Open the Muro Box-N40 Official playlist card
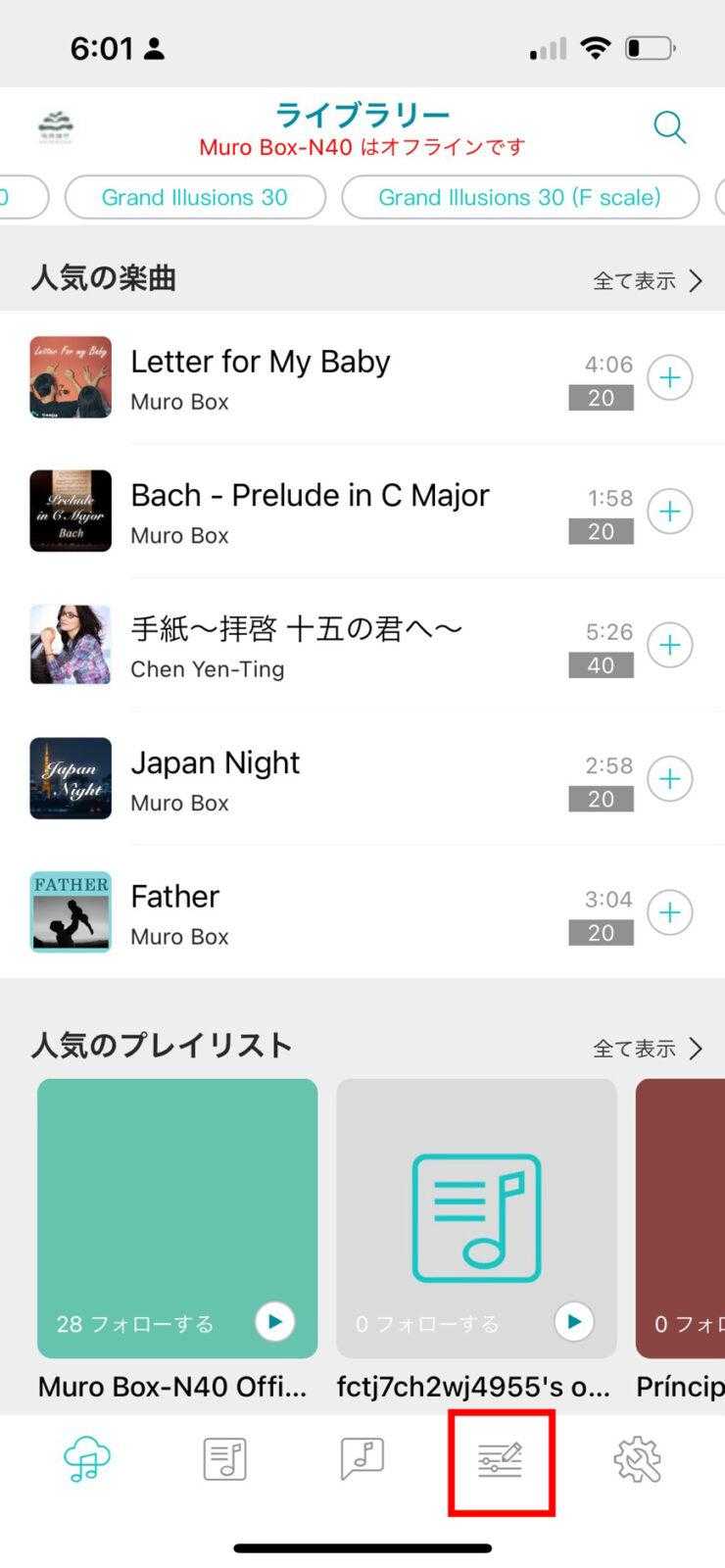Viewport: 725px width, 1568px height. [x=176, y=1205]
